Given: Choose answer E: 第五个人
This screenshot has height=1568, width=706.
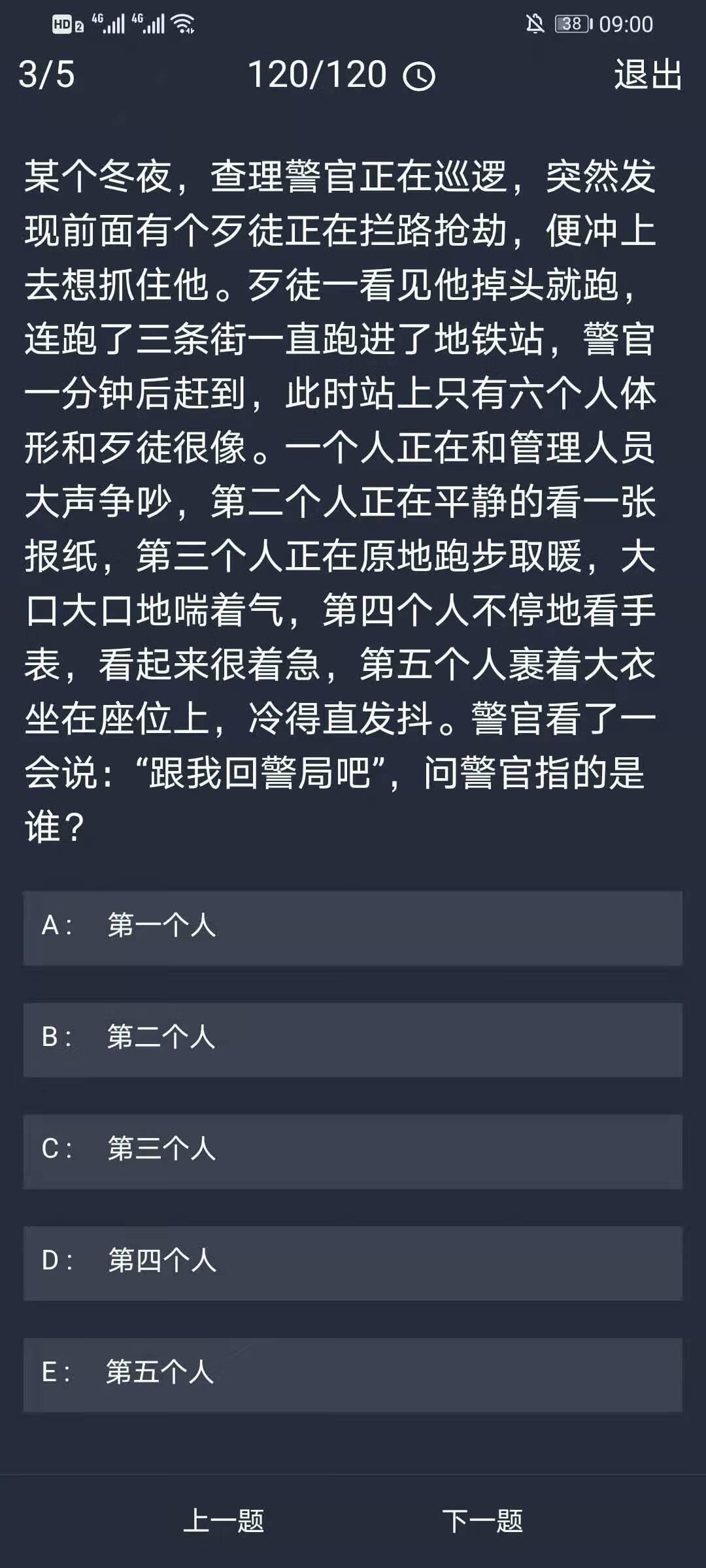Looking at the screenshot, I should click(353, 1375).
